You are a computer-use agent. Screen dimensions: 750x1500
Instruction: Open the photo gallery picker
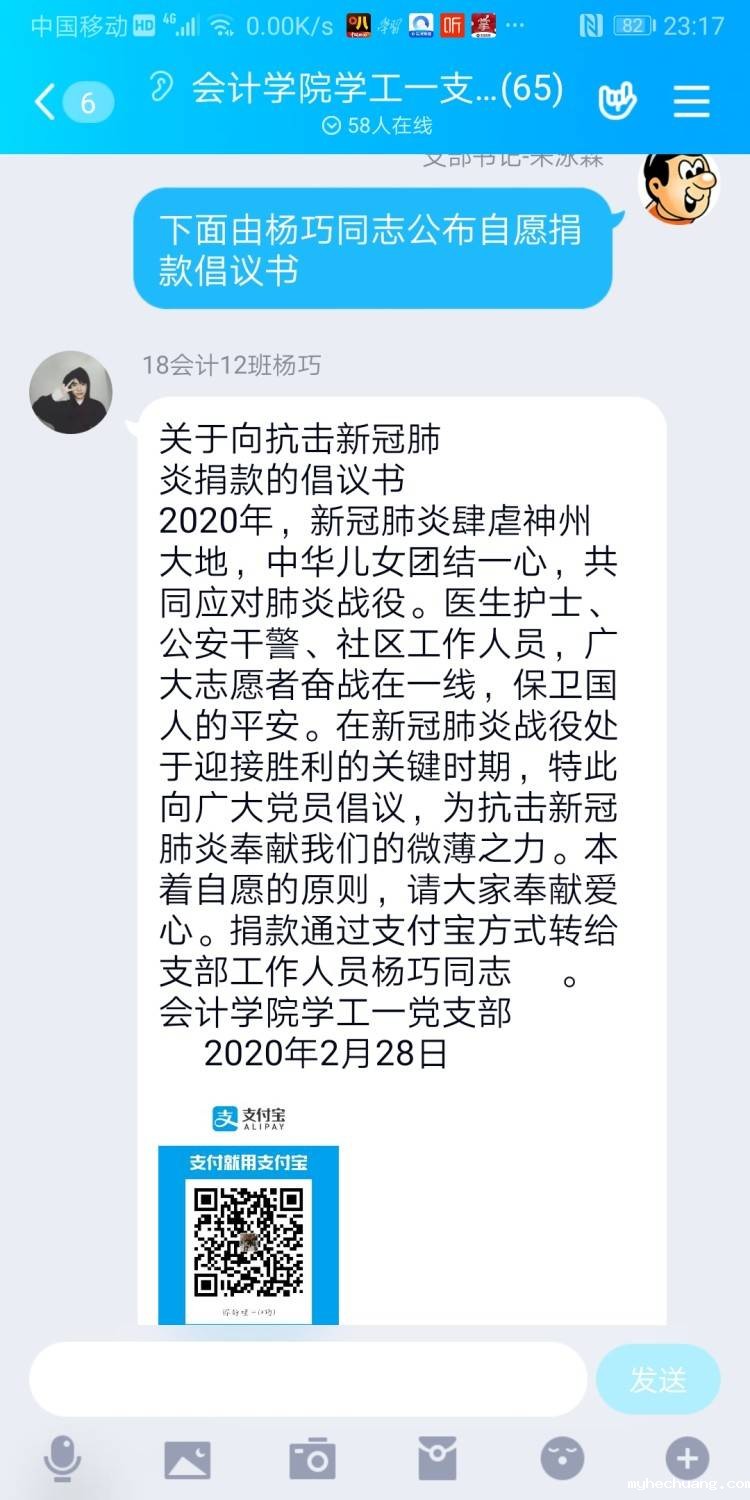pyautogui.click(x=187, y=1460)
